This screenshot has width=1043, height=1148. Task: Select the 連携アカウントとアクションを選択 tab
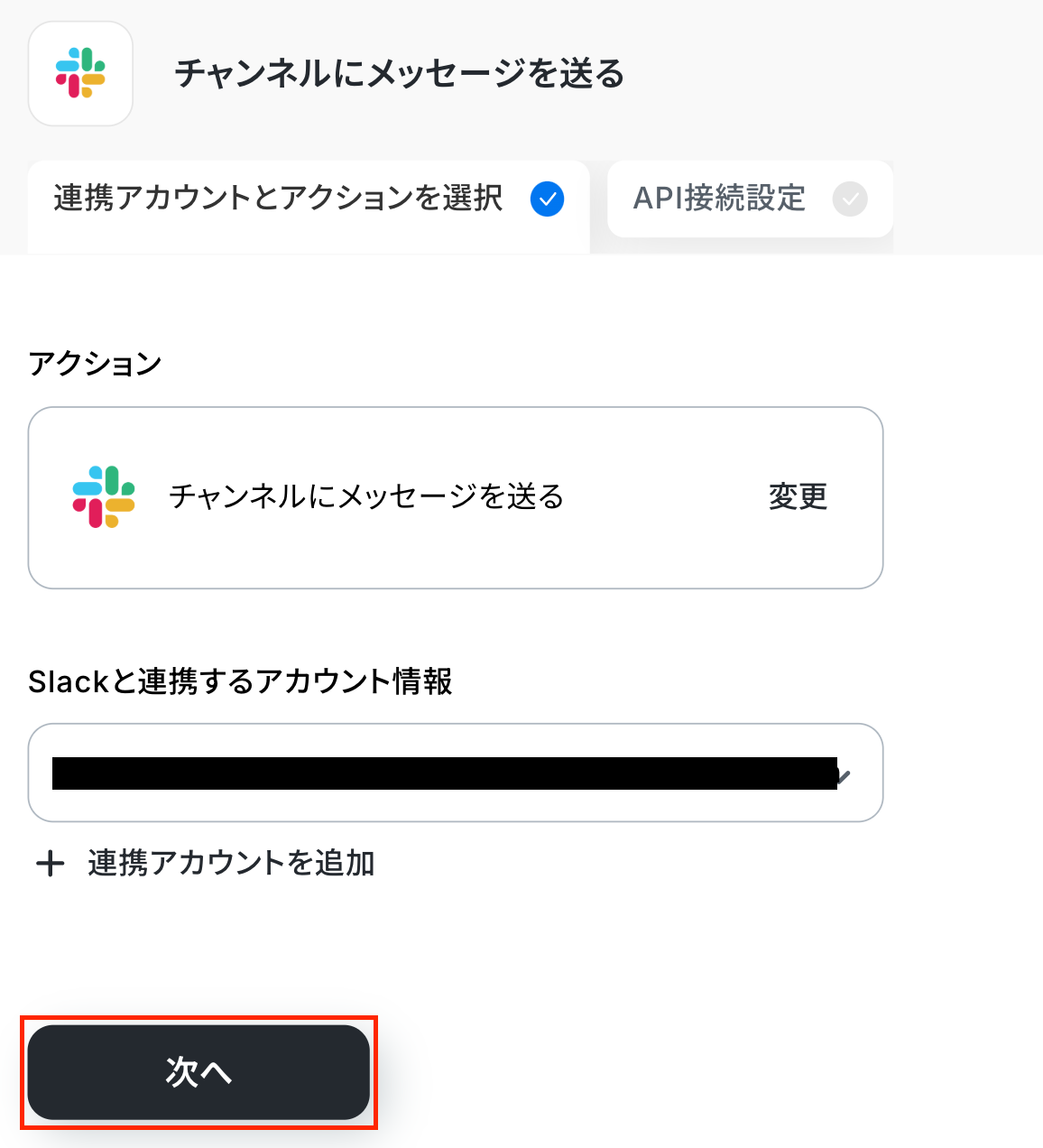point(307,199)
